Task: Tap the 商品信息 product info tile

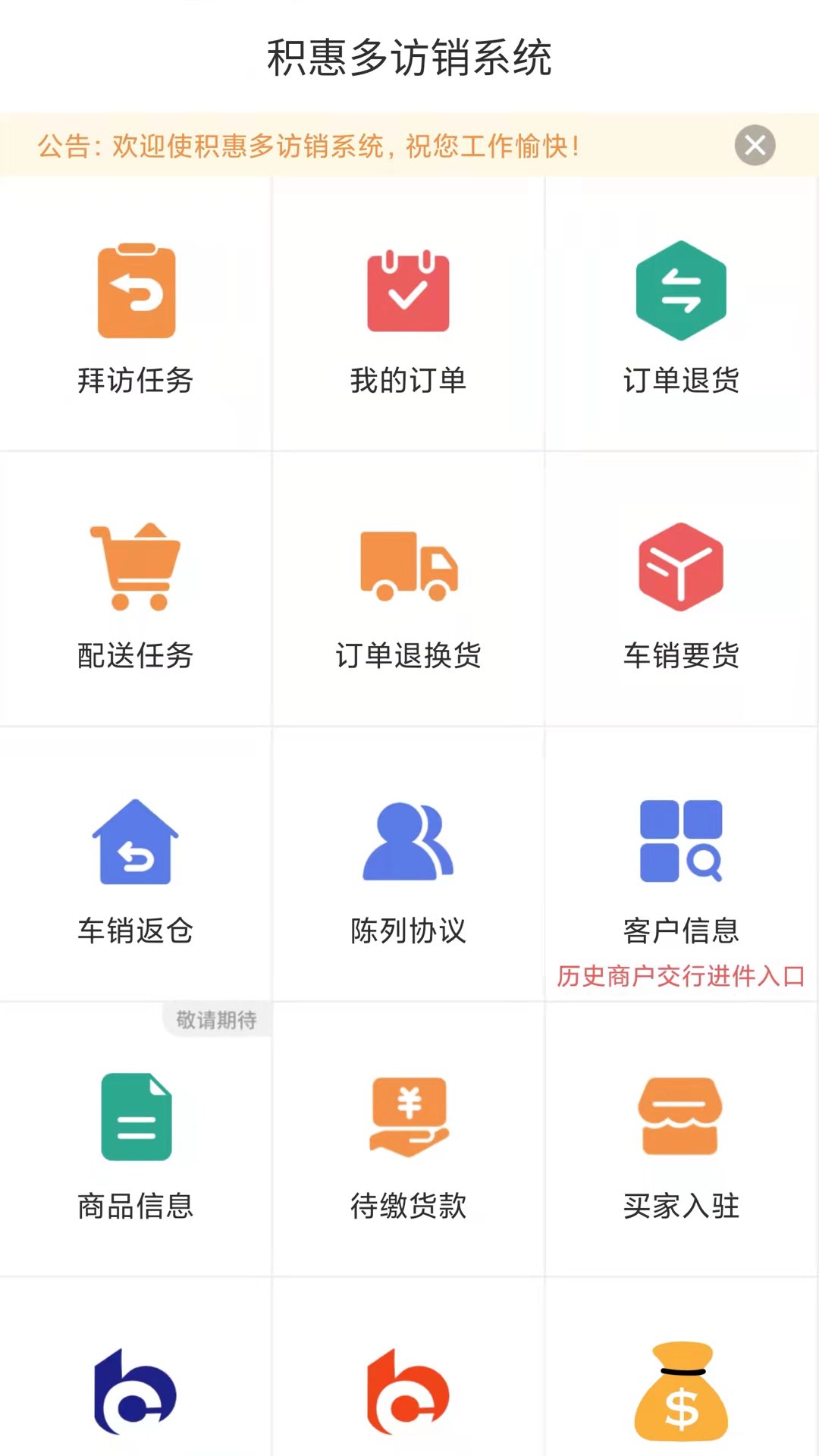Action: pos(136,1141)
